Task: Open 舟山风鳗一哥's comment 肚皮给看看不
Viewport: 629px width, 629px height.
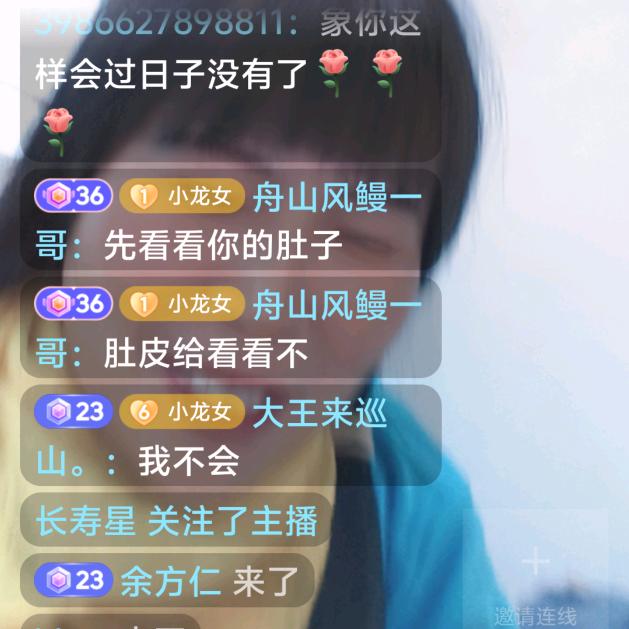Action: pyautogui.click(x=231, y=328)
